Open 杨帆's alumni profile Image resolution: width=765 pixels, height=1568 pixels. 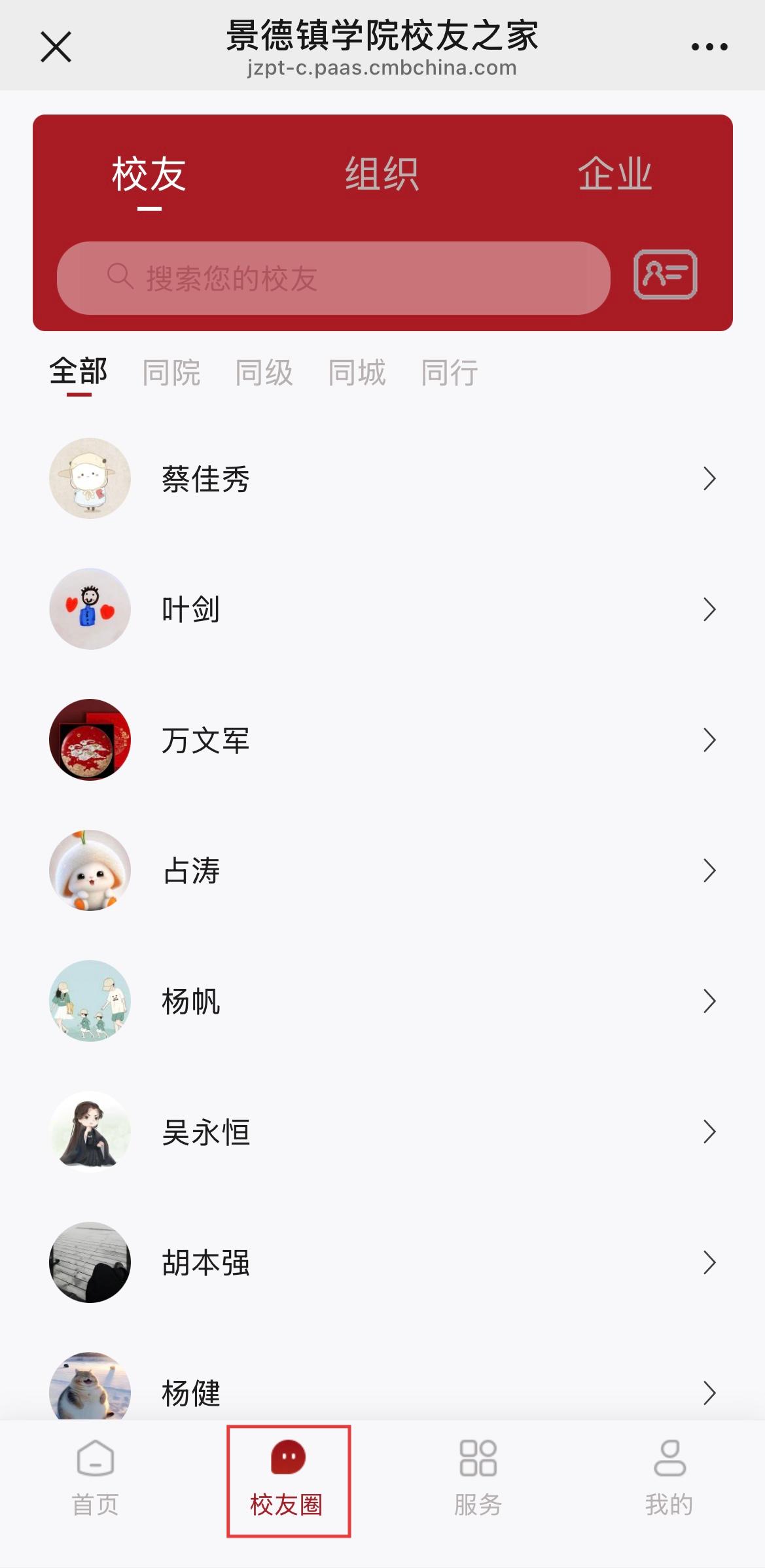pos(382,1001)
